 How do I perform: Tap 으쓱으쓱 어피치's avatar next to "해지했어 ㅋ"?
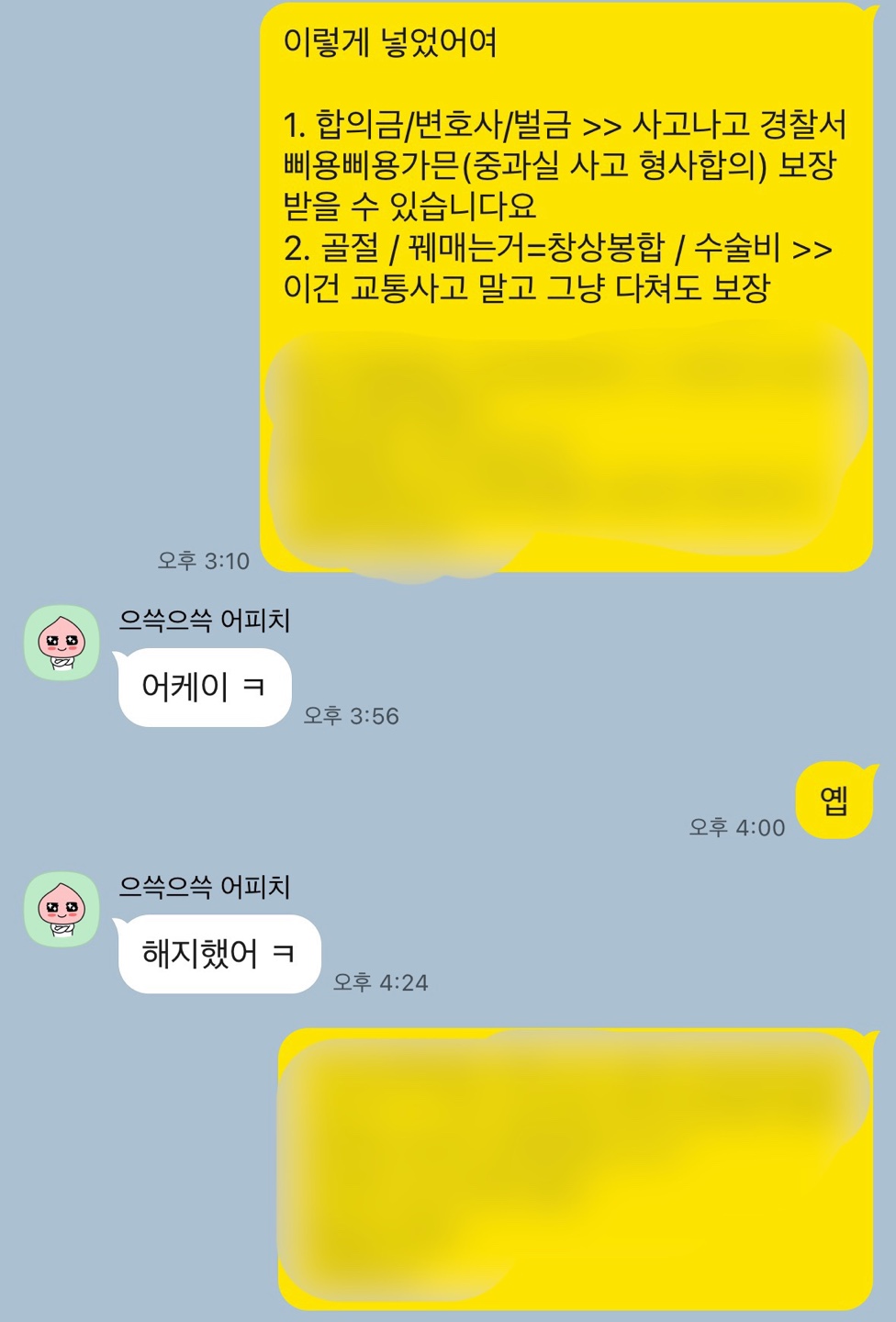62,909
